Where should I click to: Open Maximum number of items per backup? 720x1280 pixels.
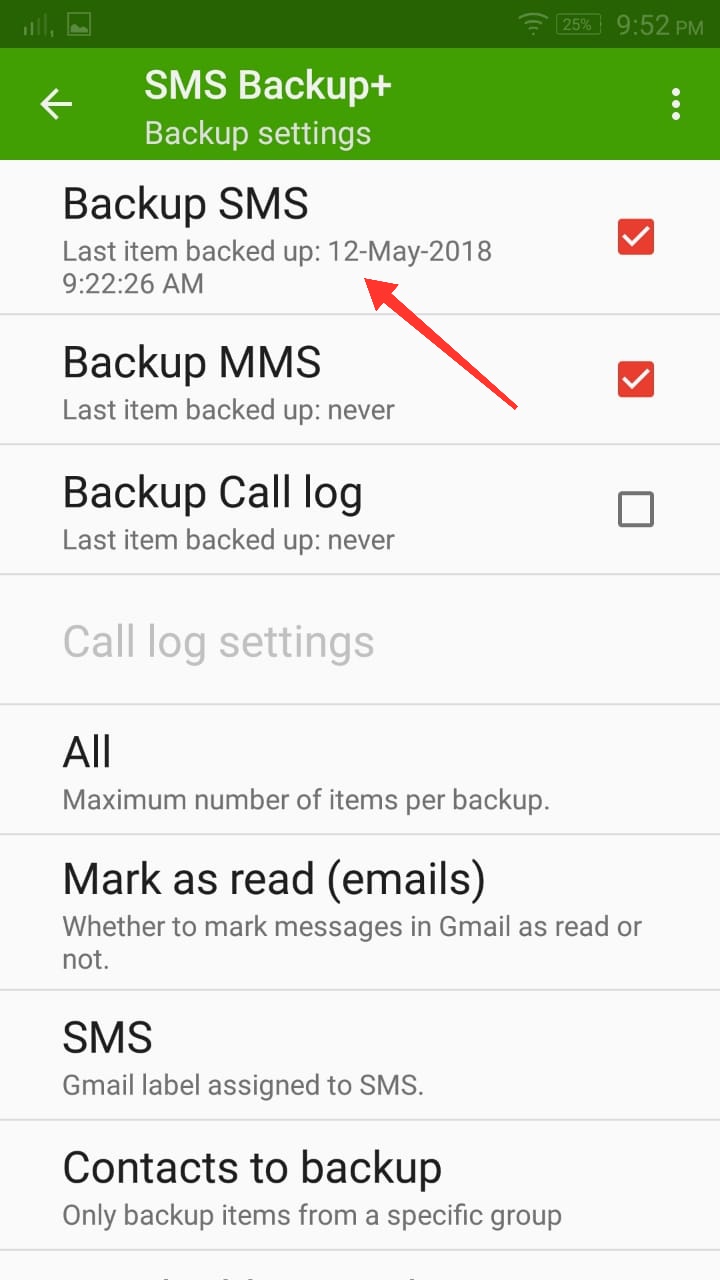point(360,770)
